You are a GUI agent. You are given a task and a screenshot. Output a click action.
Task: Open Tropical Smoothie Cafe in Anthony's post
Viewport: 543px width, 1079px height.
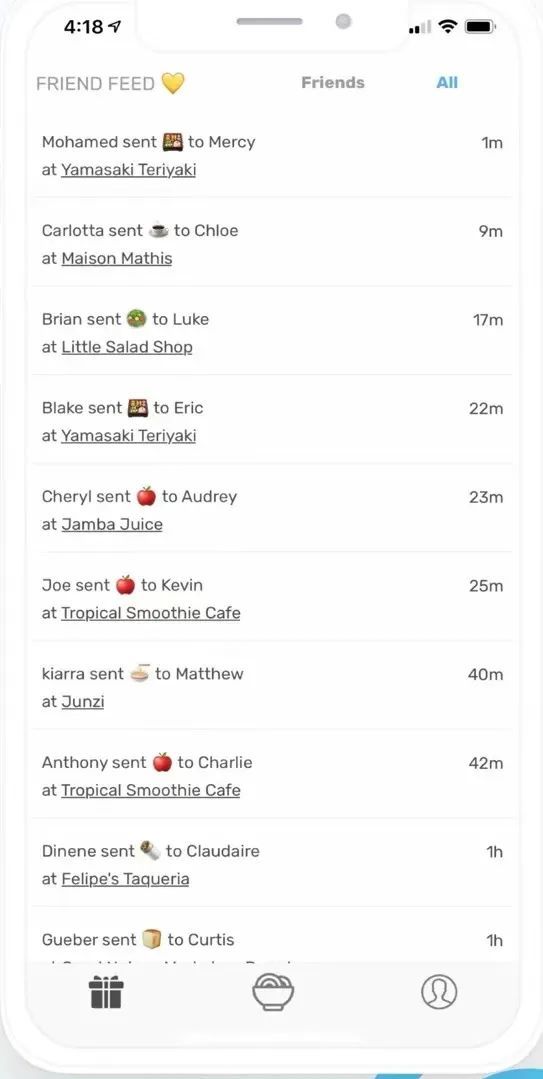click(x=151, y=791)
